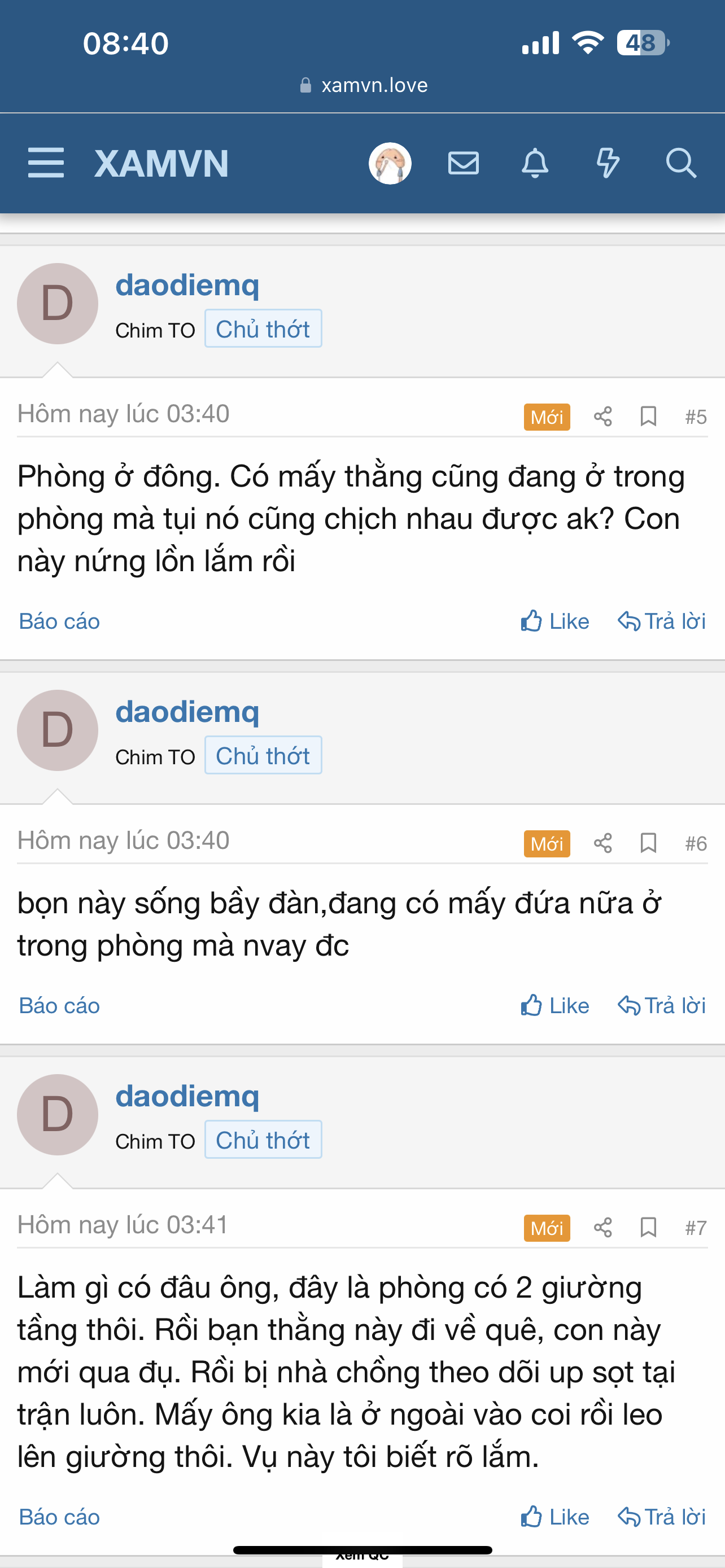Reply to post #6 with Trả lời
Image resolution: width=725 pixels, height=1568 pixels.
tap(662, 1006)
